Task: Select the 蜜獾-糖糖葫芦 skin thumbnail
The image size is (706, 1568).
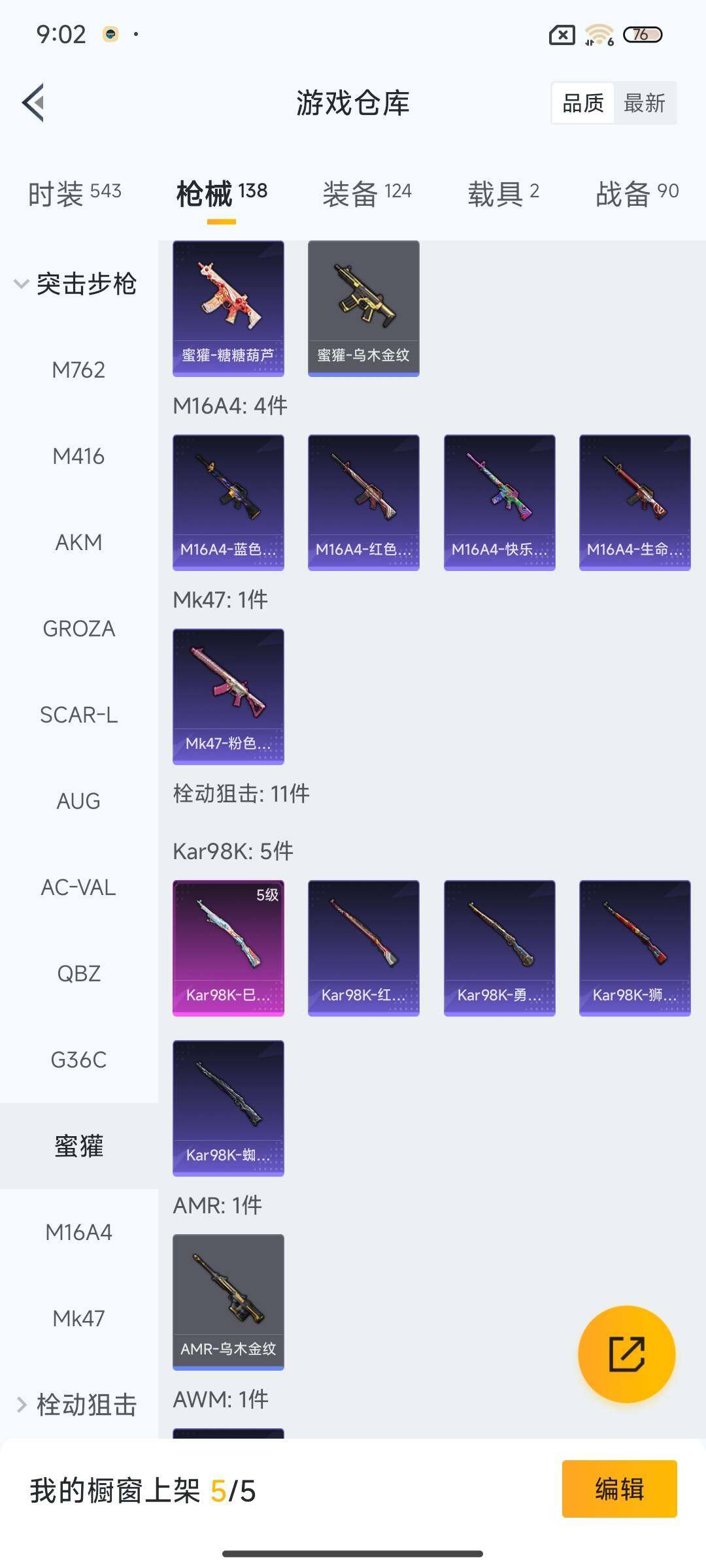Action: coord(228,307)
